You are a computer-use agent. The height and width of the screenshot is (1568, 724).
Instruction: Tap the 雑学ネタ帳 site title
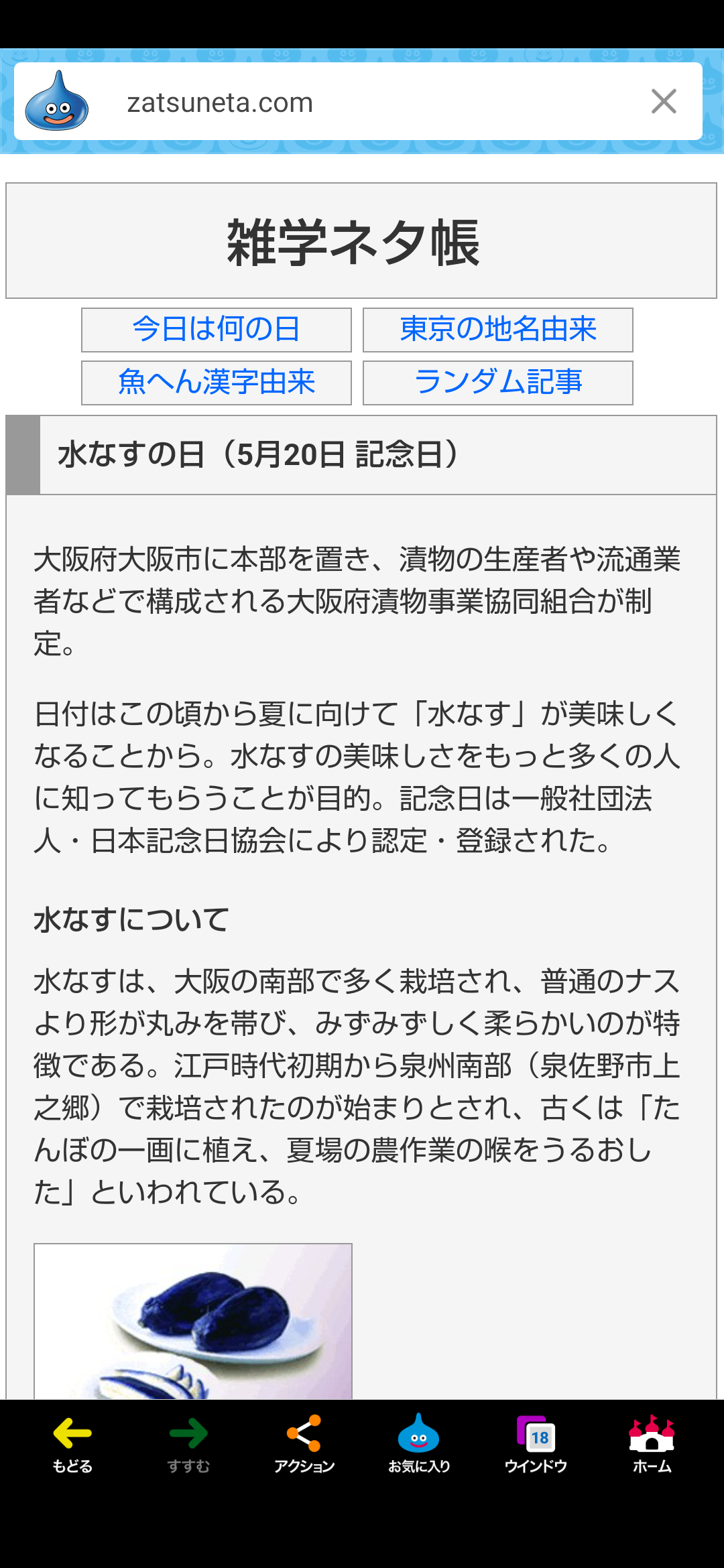pos(353,243)
